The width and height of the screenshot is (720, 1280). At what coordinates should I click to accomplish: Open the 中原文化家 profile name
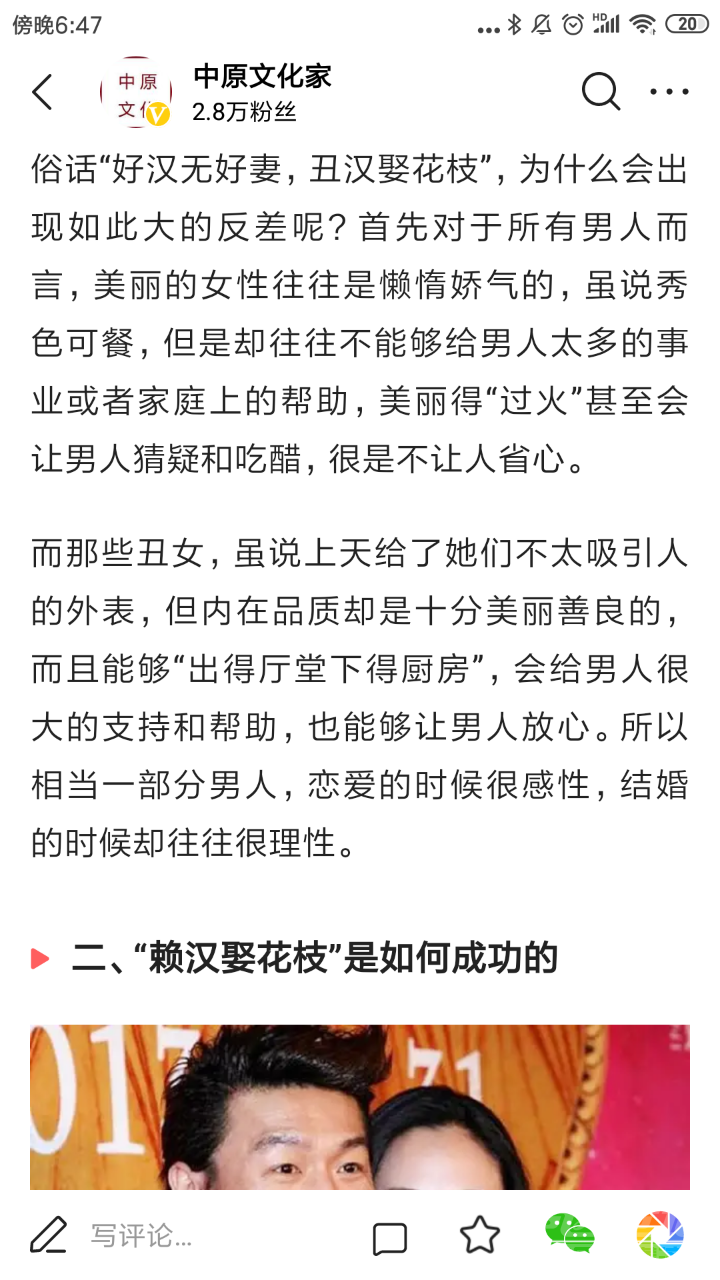(x=262, y=76)
